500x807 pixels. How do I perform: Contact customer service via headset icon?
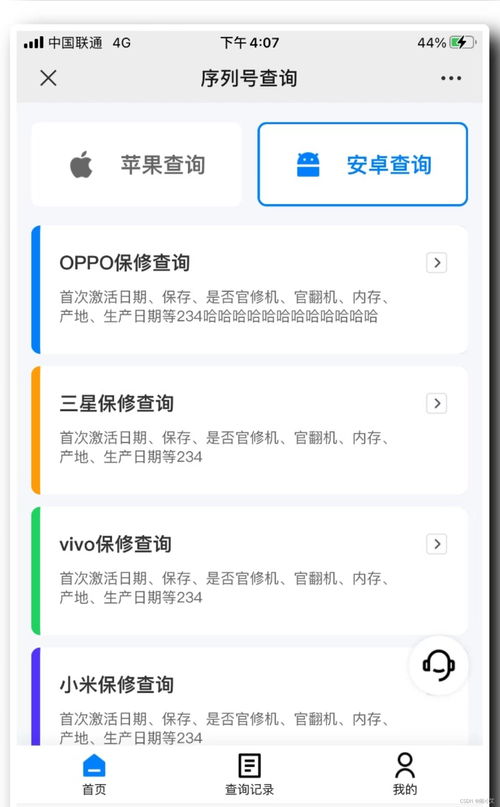(x=439, y=665)
